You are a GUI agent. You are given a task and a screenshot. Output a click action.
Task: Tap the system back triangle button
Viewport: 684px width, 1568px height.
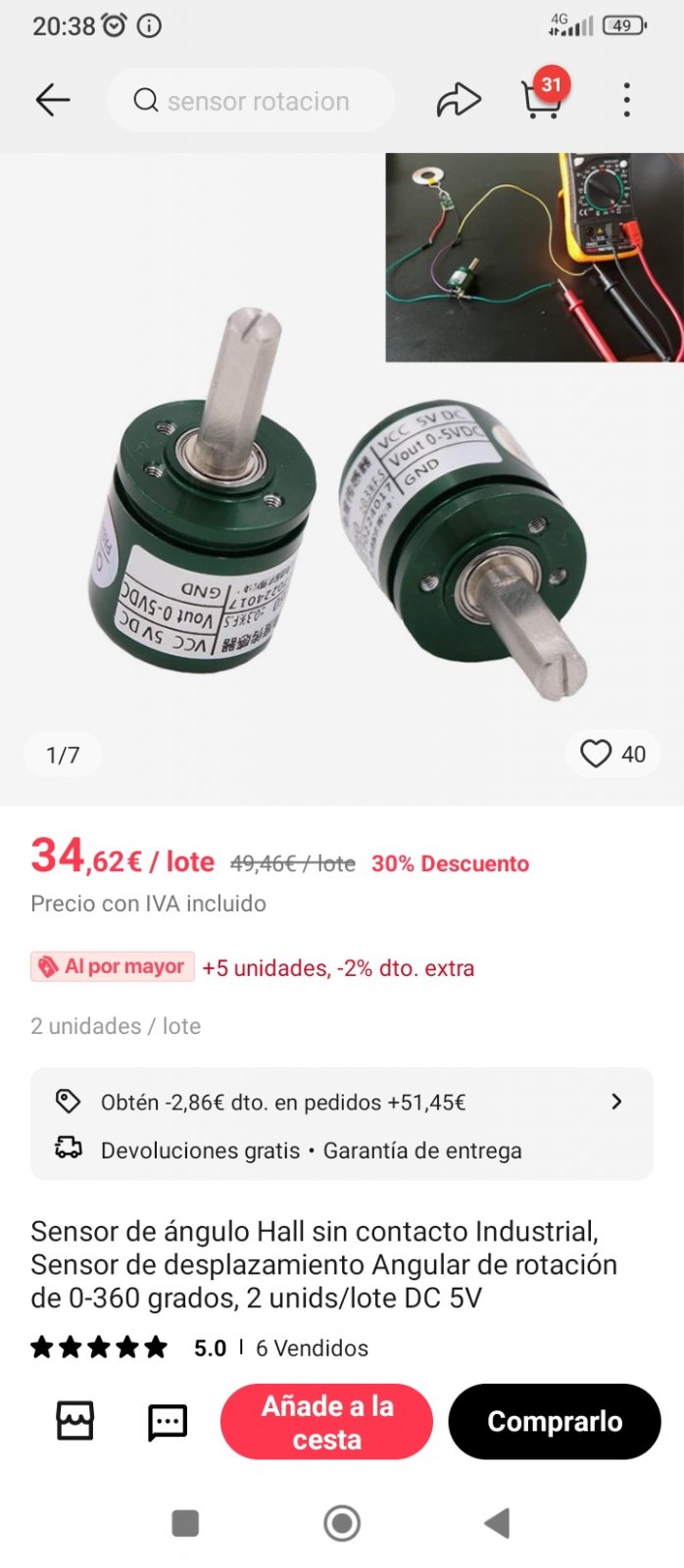(498, 1523)
